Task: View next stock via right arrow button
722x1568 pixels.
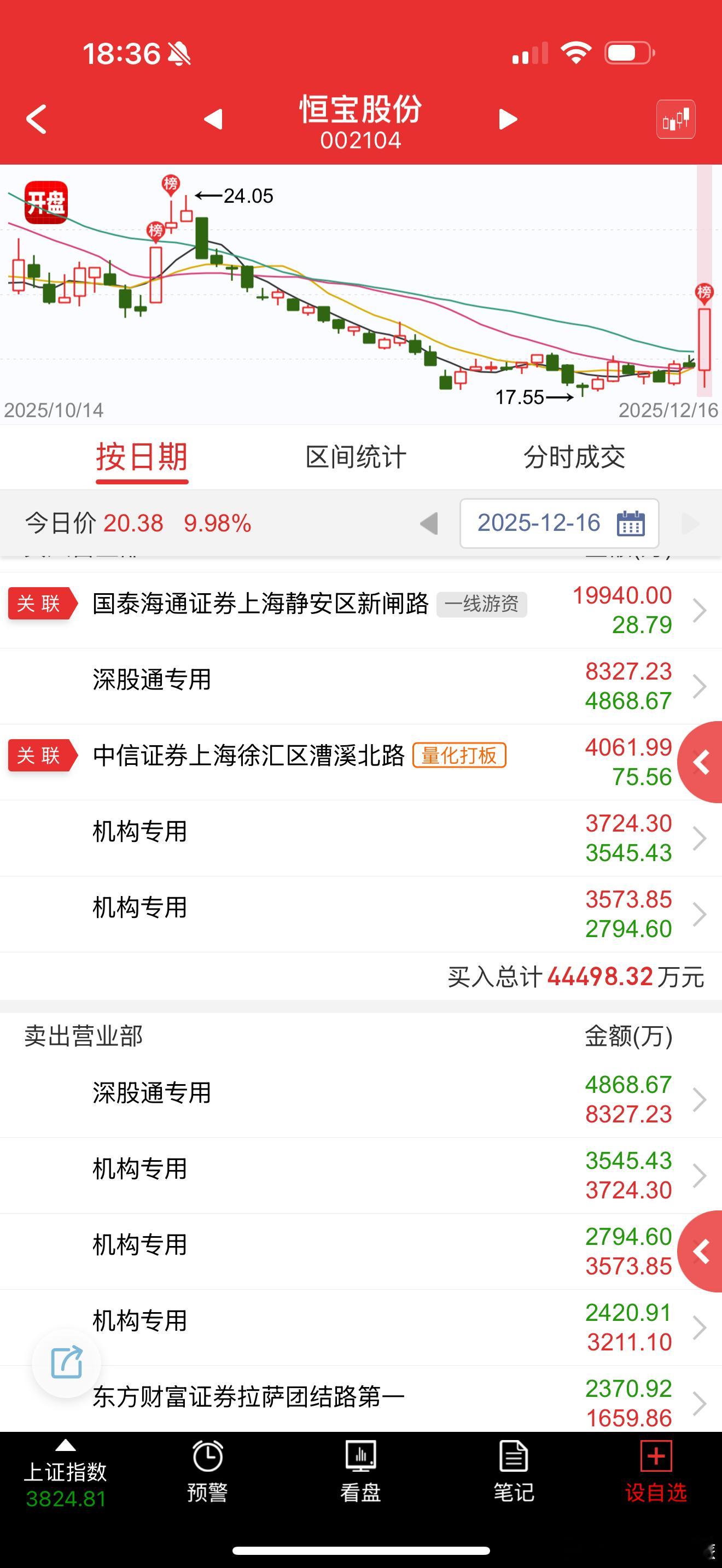Action: [x=506, y=119]
